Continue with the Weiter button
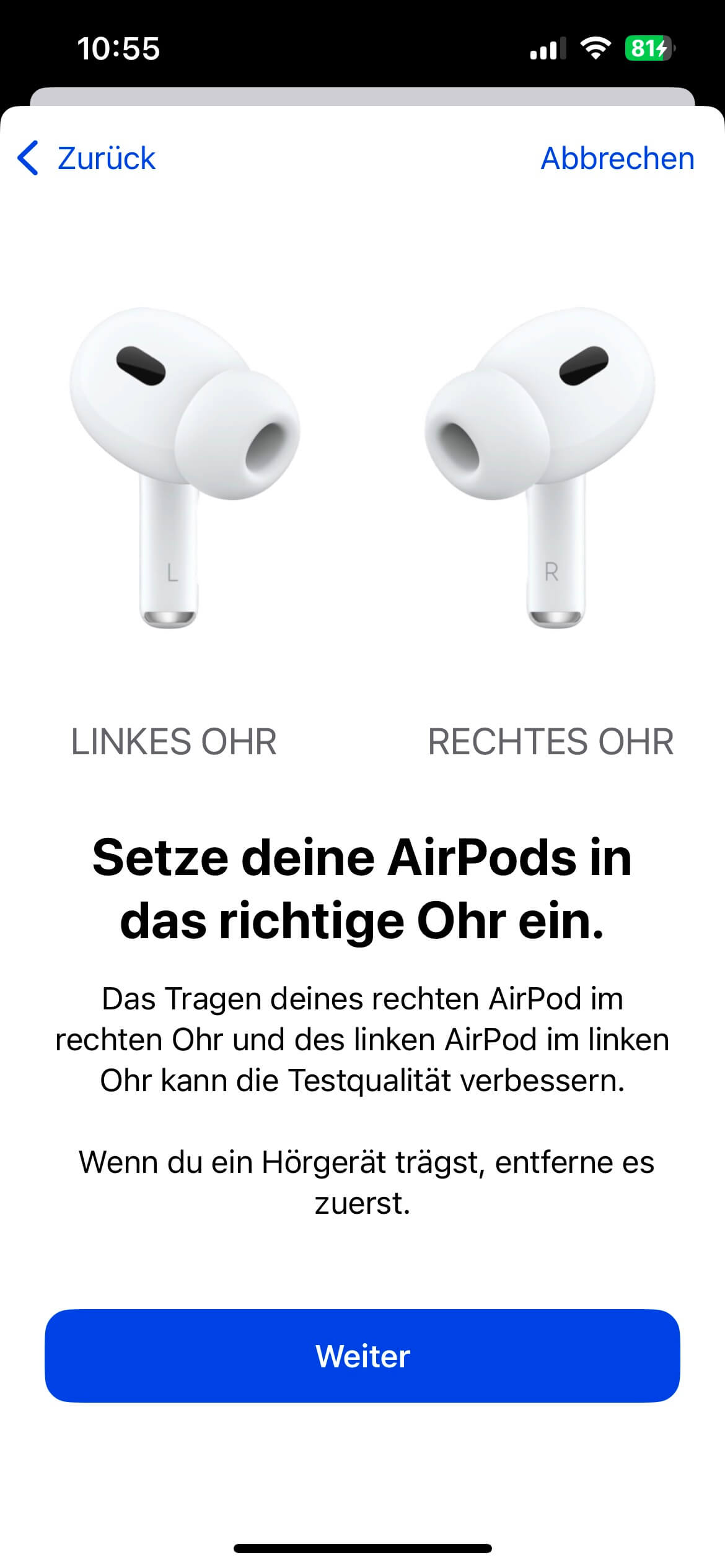The width and height of the screenshot is (725, 1568). pyautogui.click(x=362, y=1356)
